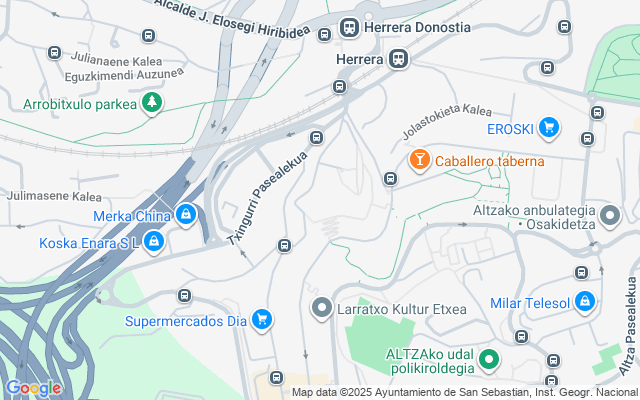Open the Koska Enara S L shop marker

pos(153,241)
